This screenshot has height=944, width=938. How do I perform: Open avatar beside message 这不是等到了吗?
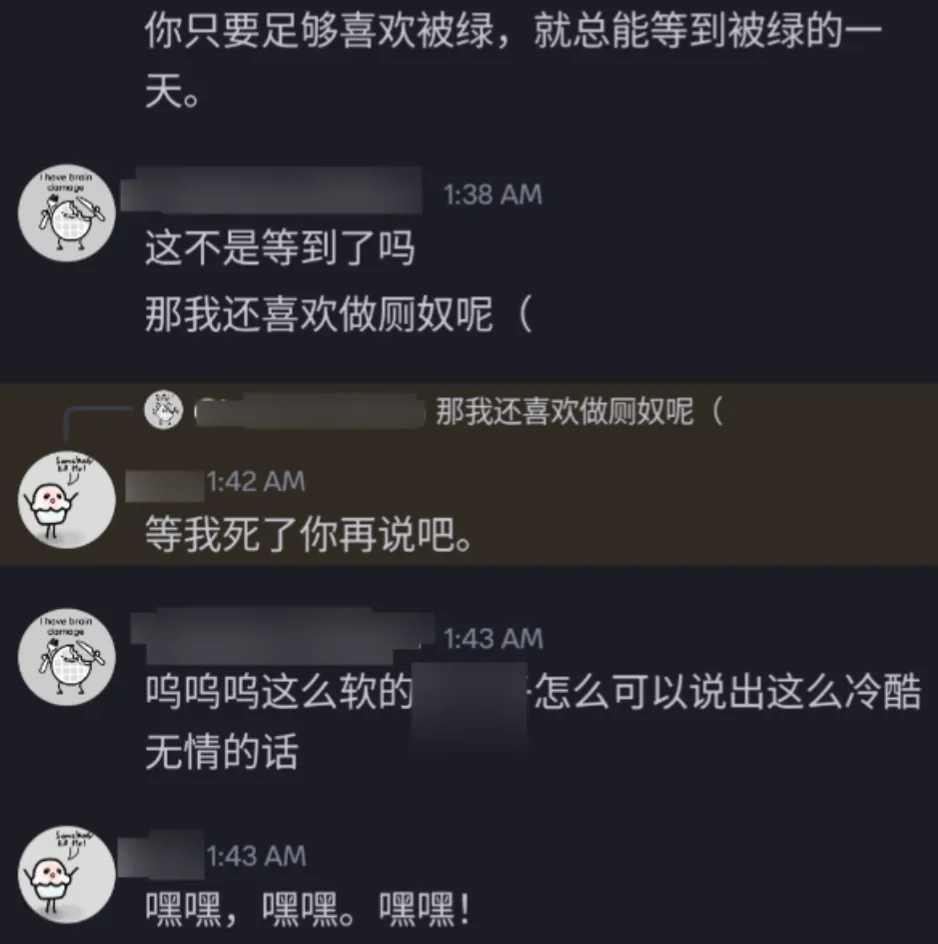68,217
